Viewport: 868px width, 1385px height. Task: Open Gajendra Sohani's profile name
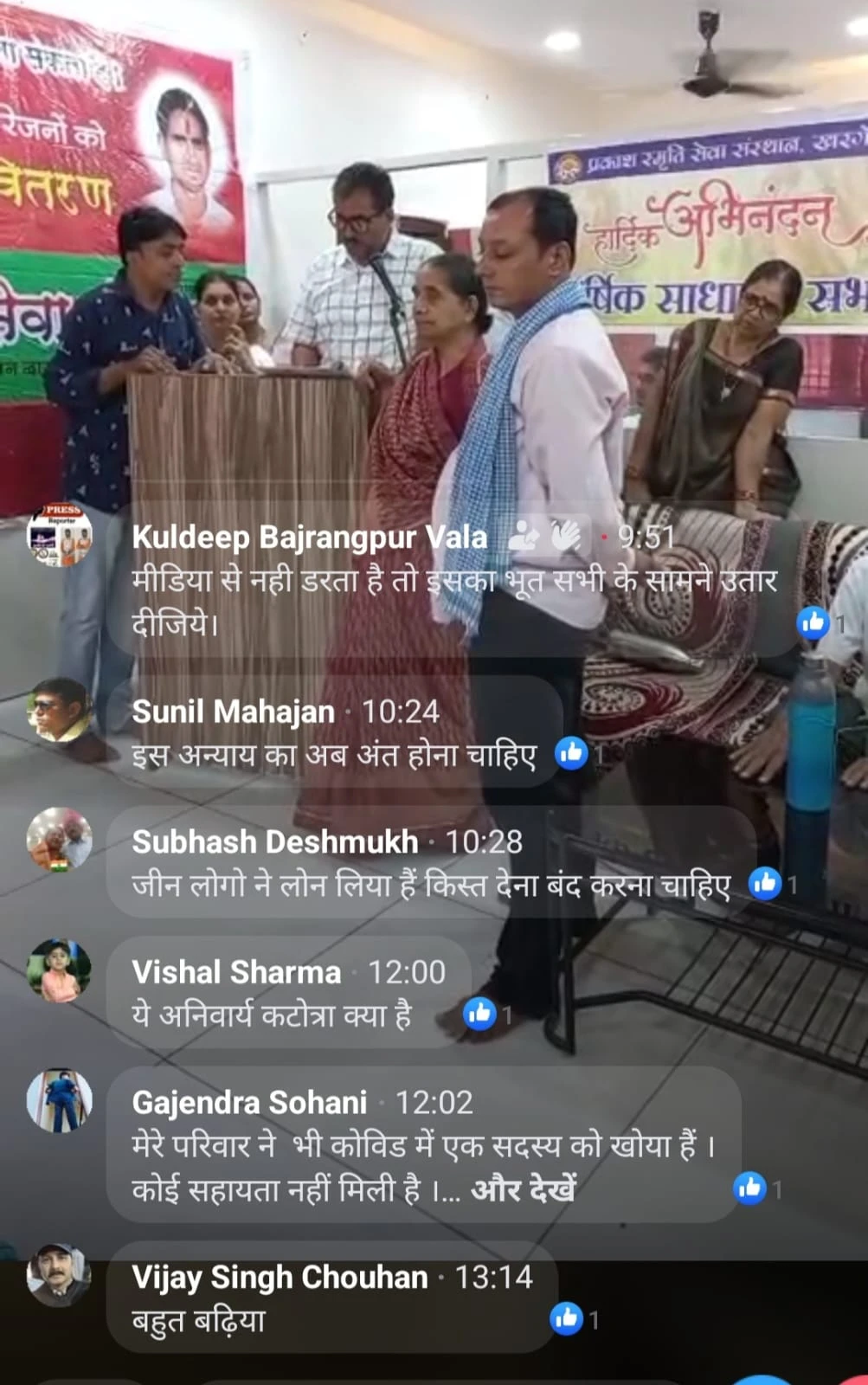249,1103
